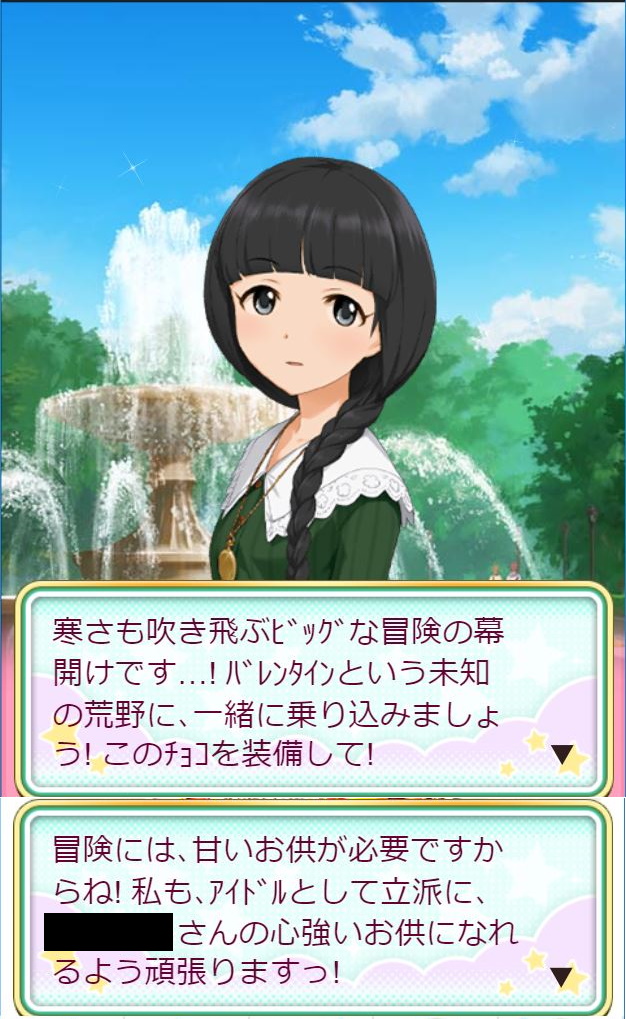
Task: Tap the ▼ arrow in the 冒険には dialogue box
Action: [x=564, y=975]
